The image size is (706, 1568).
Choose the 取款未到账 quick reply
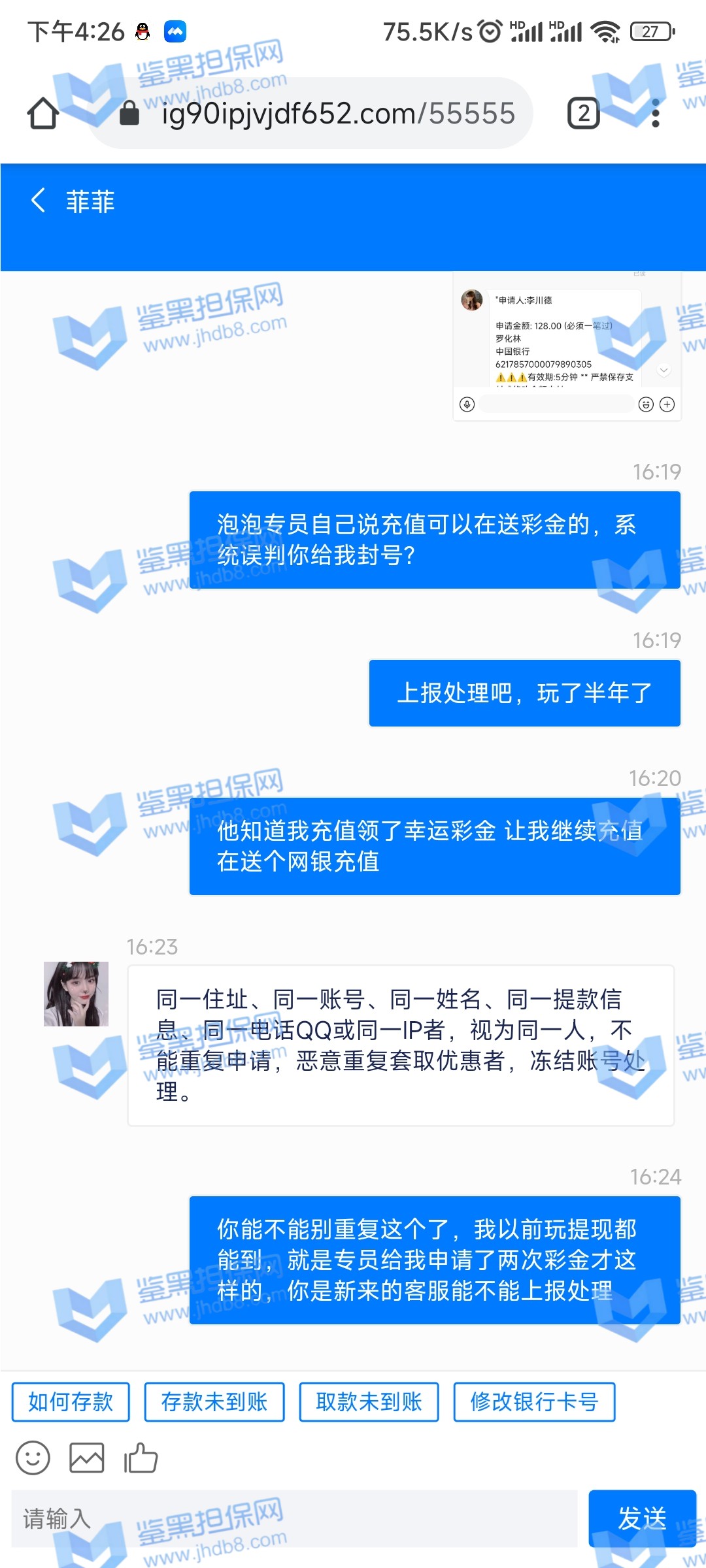coord(369,1402)
